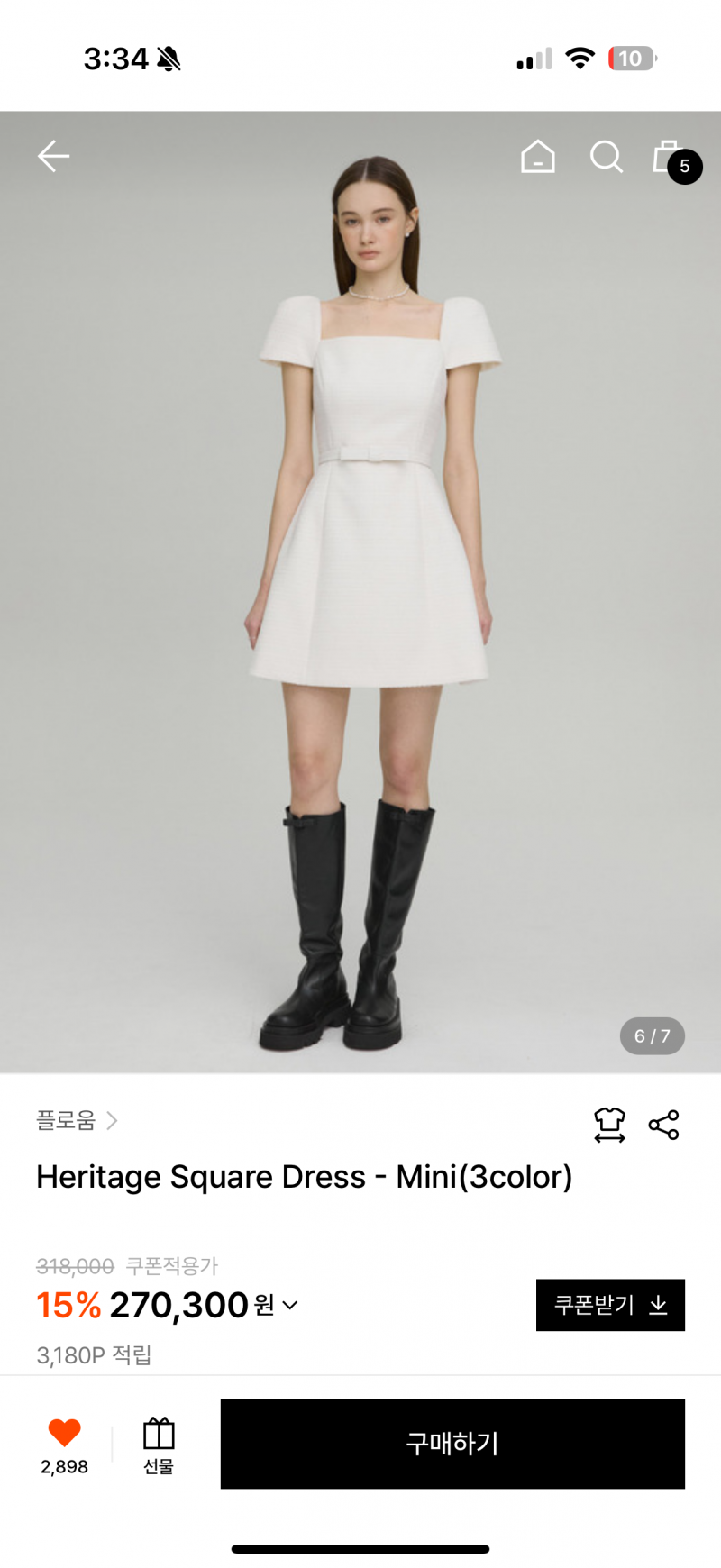Screen dimensions: 721x1568
Task: Tap the product title Heritage Square Dress
Action: 304,1177
